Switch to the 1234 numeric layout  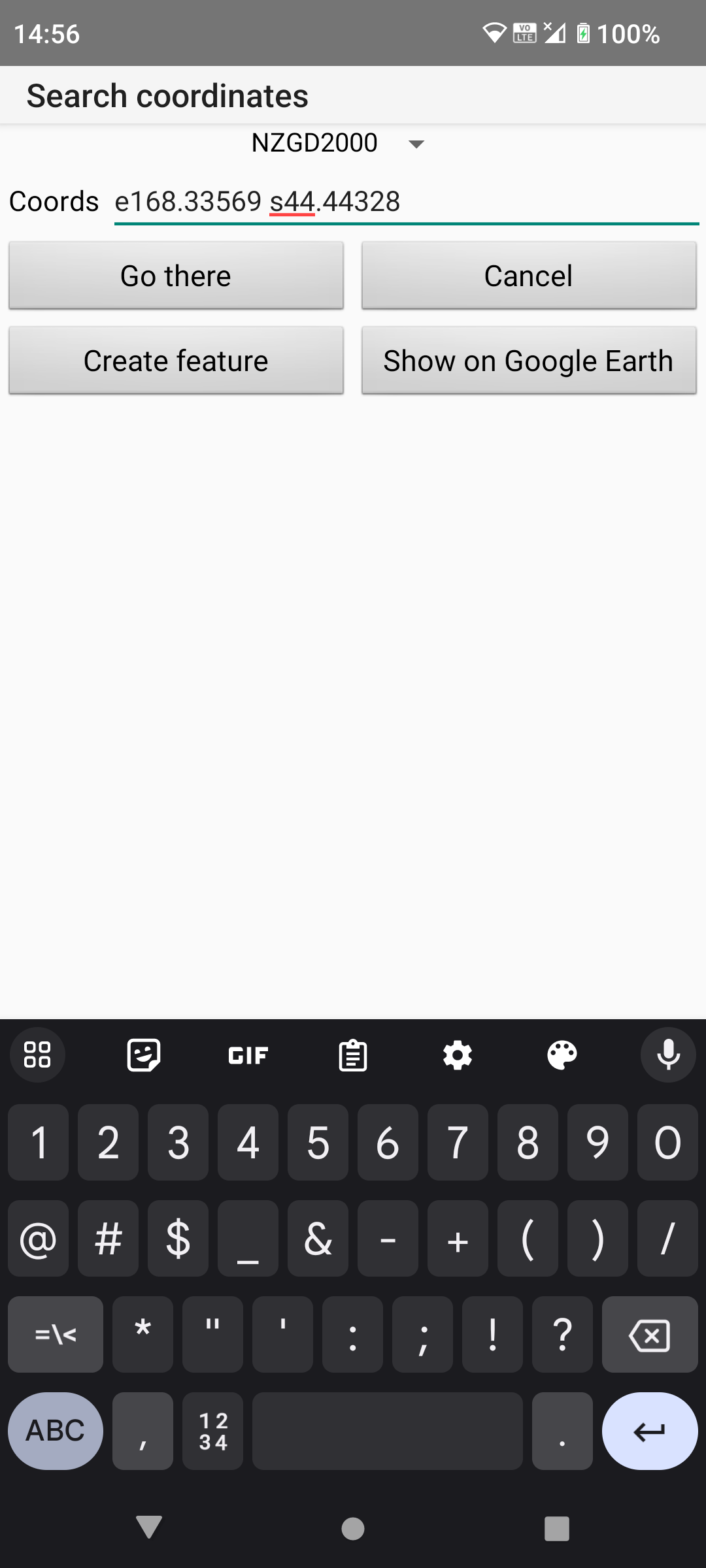click(212, 1431)
